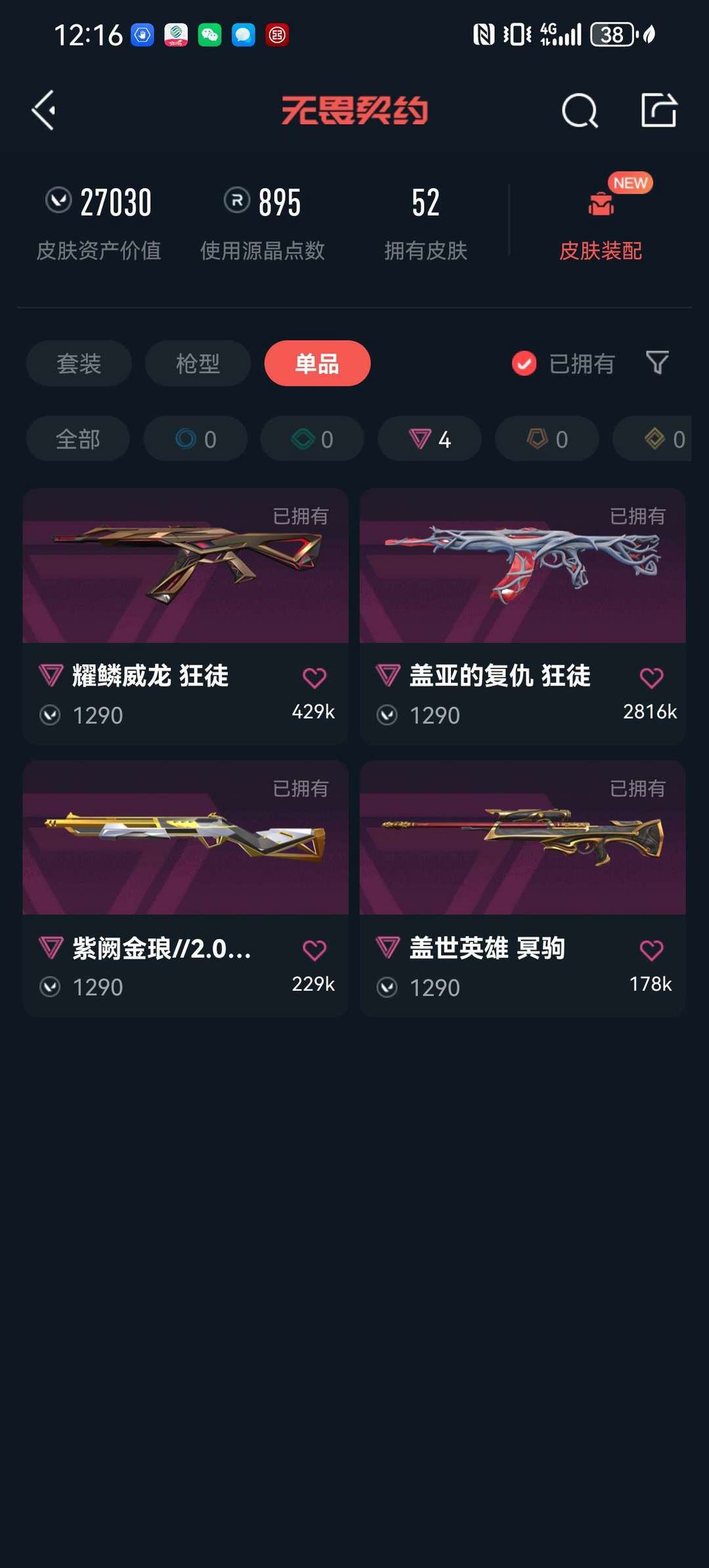This screenshot has height=1568, width=709.
Task: Like the 耀鳞威龙 狂徒 skin
Action: [314, 678]
